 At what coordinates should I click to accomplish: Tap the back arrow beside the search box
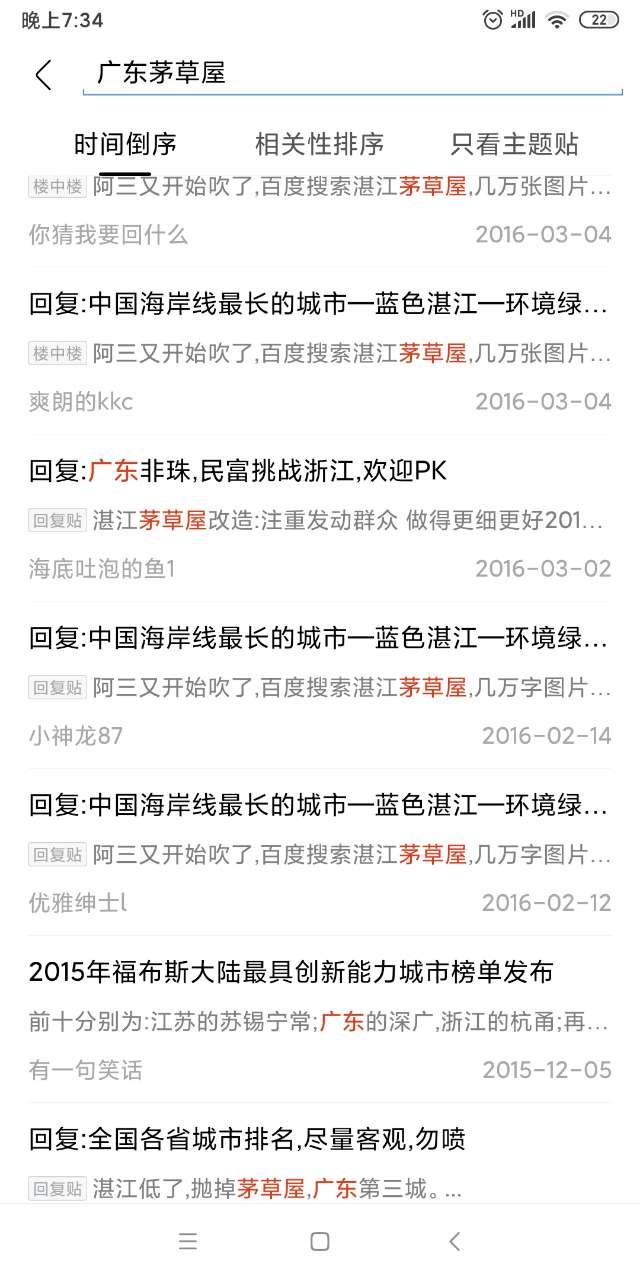pos(43,74)
